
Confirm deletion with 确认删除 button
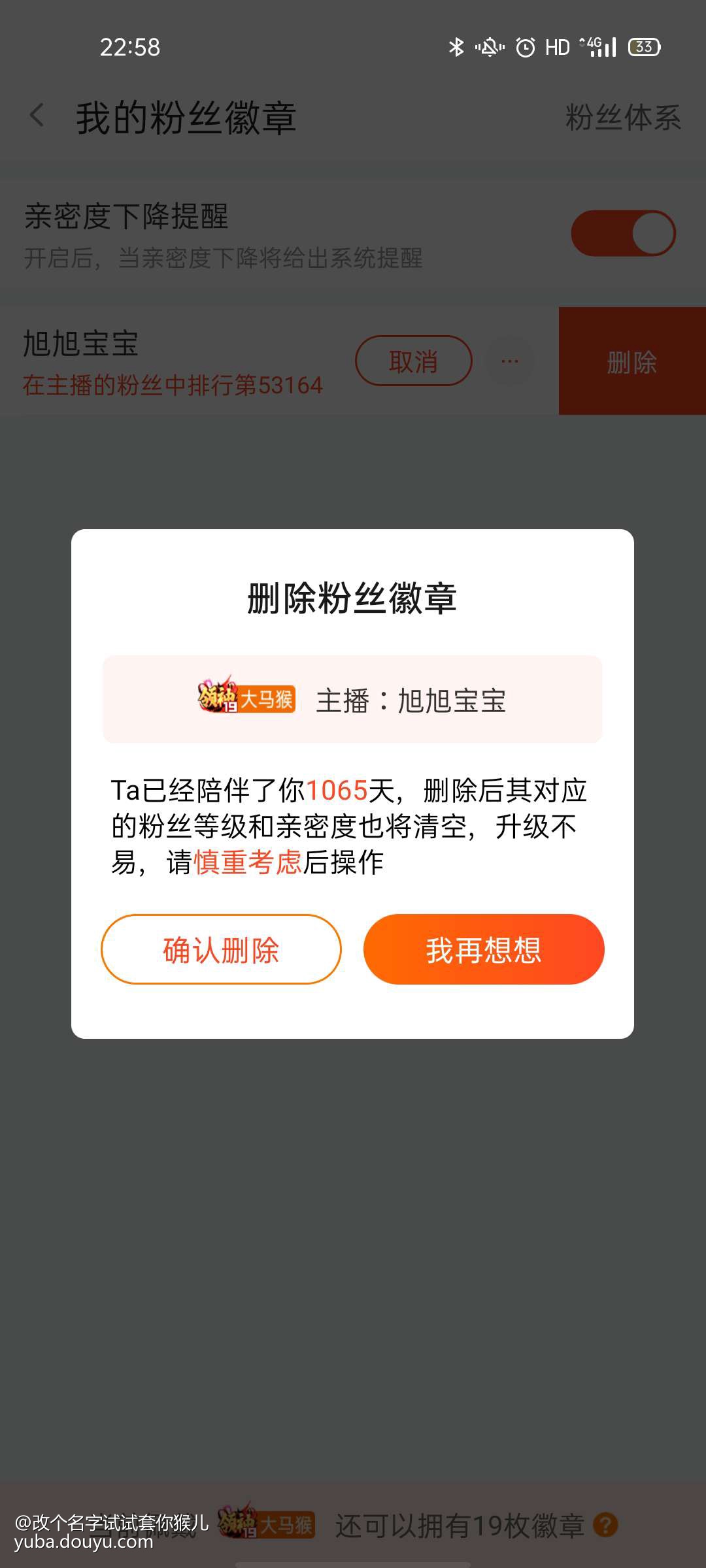pyautogui.click(x=221, y=949)
